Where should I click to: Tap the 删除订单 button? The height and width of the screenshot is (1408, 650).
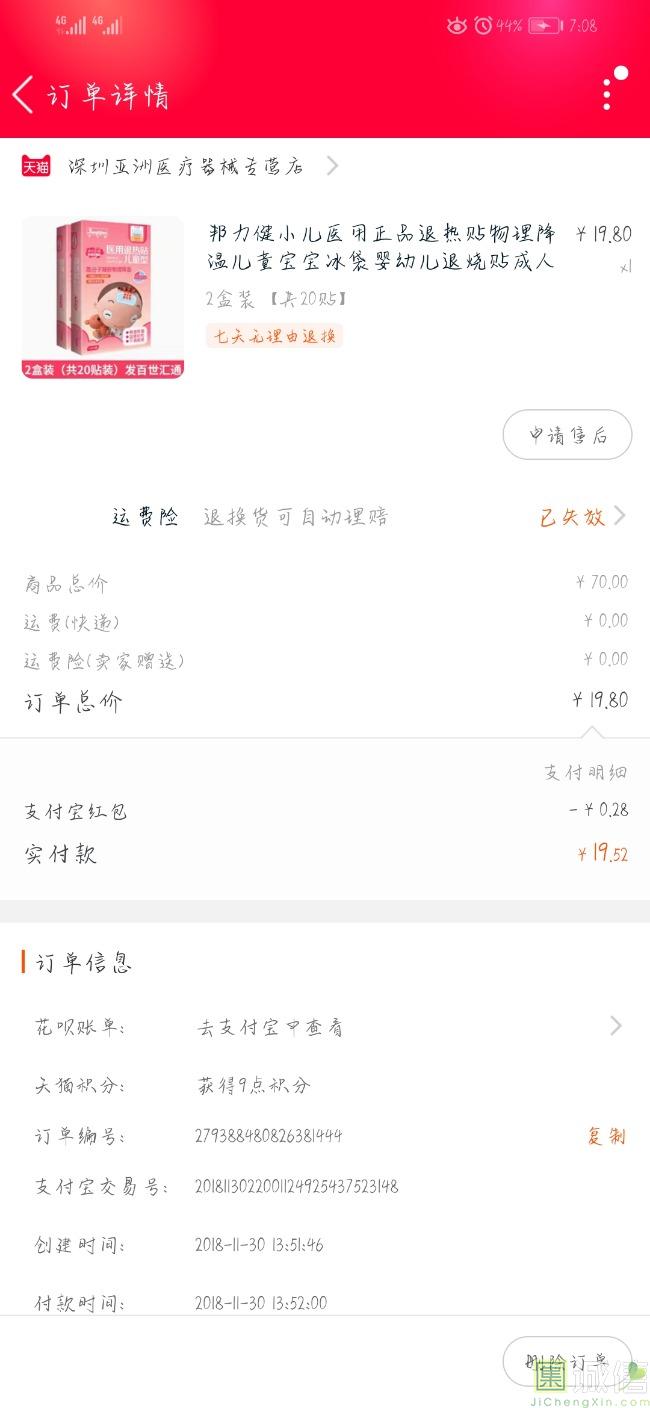click(567, 1361)
